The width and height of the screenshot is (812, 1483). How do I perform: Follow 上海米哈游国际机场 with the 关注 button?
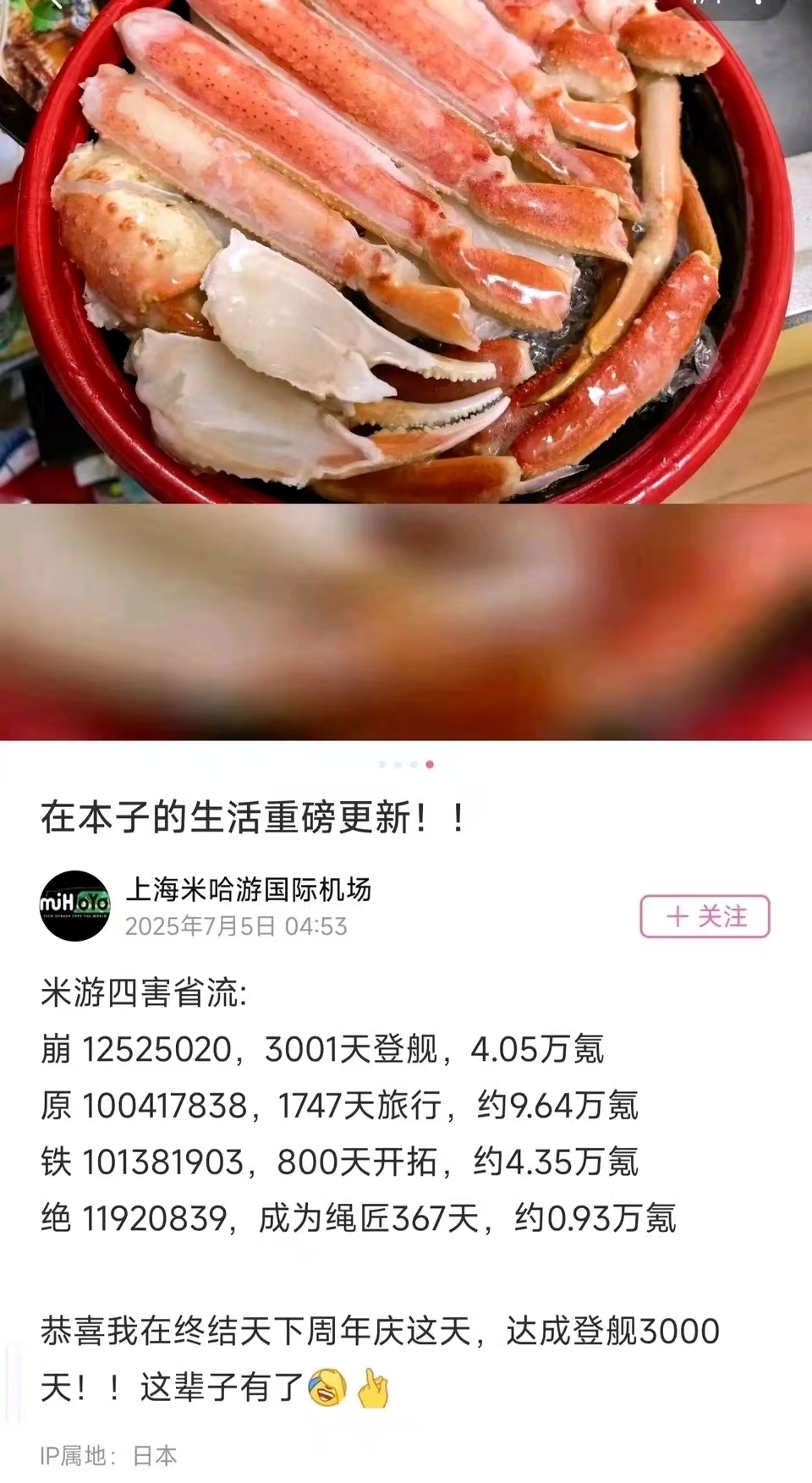click(x=705, y=916)
